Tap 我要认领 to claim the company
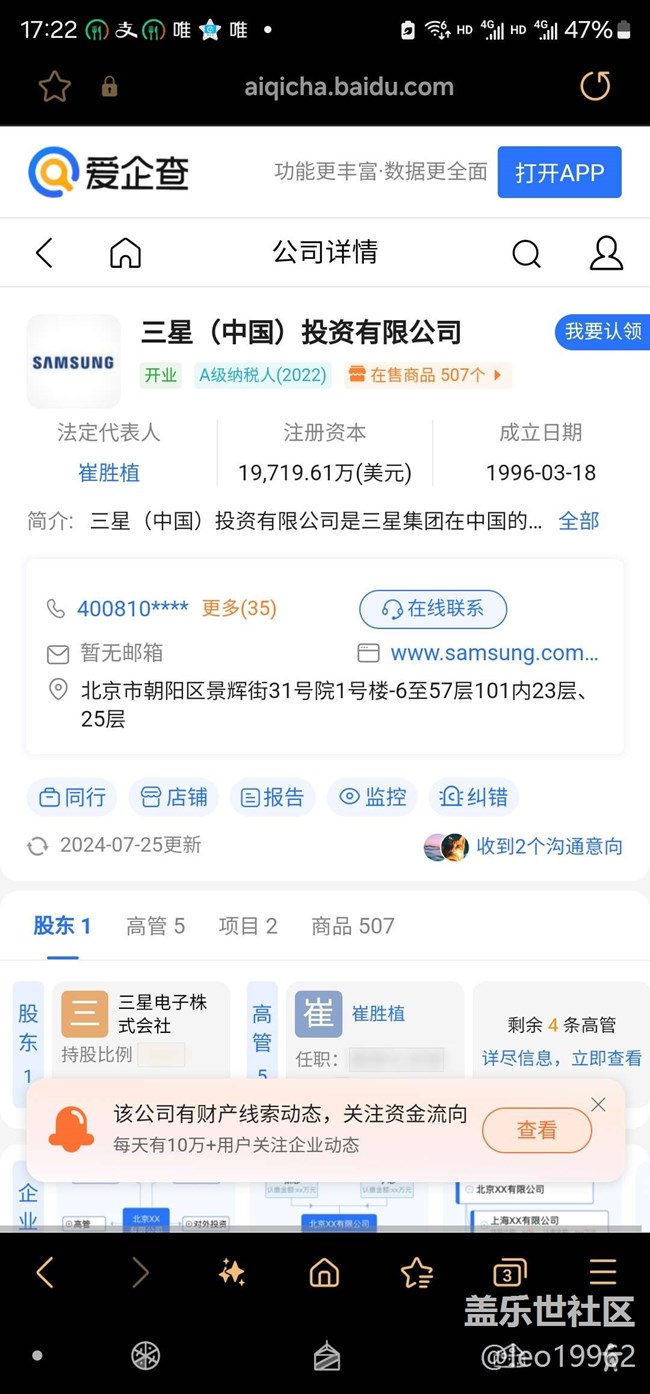Screen dimensions: 650x1394 pyautogui.click(x=603, y=331)
